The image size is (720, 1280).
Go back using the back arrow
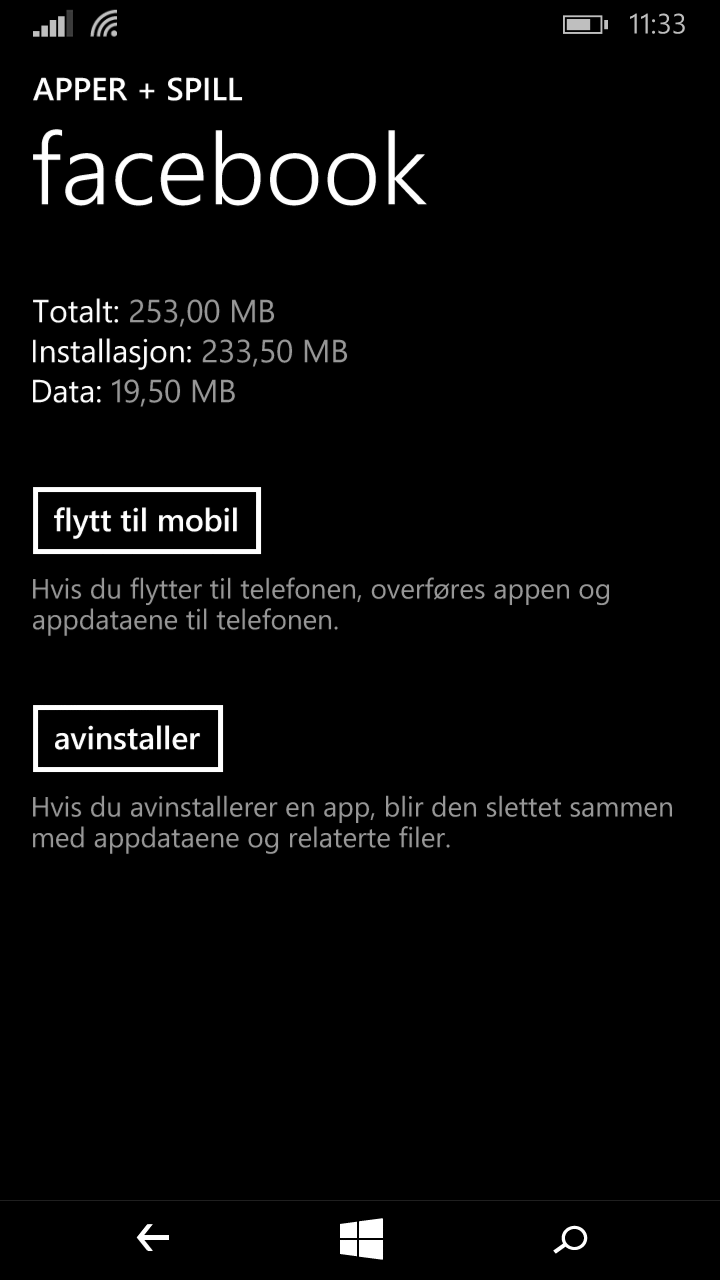click(x=152, y=1239)
